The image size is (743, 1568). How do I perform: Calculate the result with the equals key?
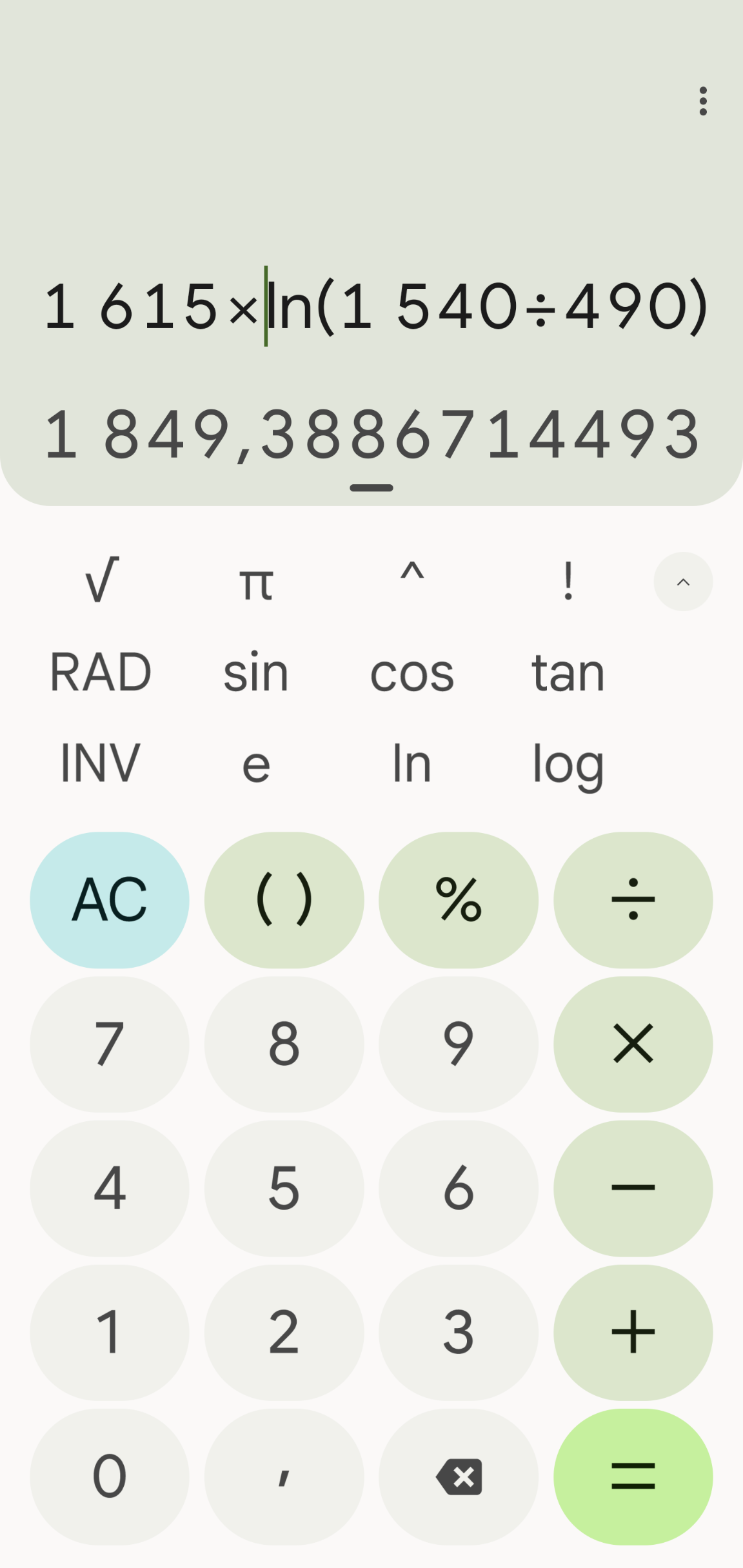coord(633,1476)
